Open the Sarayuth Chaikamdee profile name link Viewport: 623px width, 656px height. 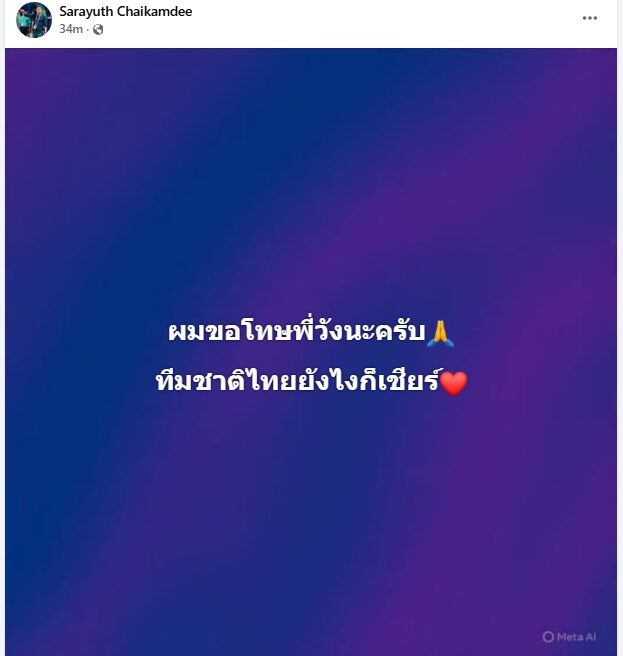coord(125,12)
